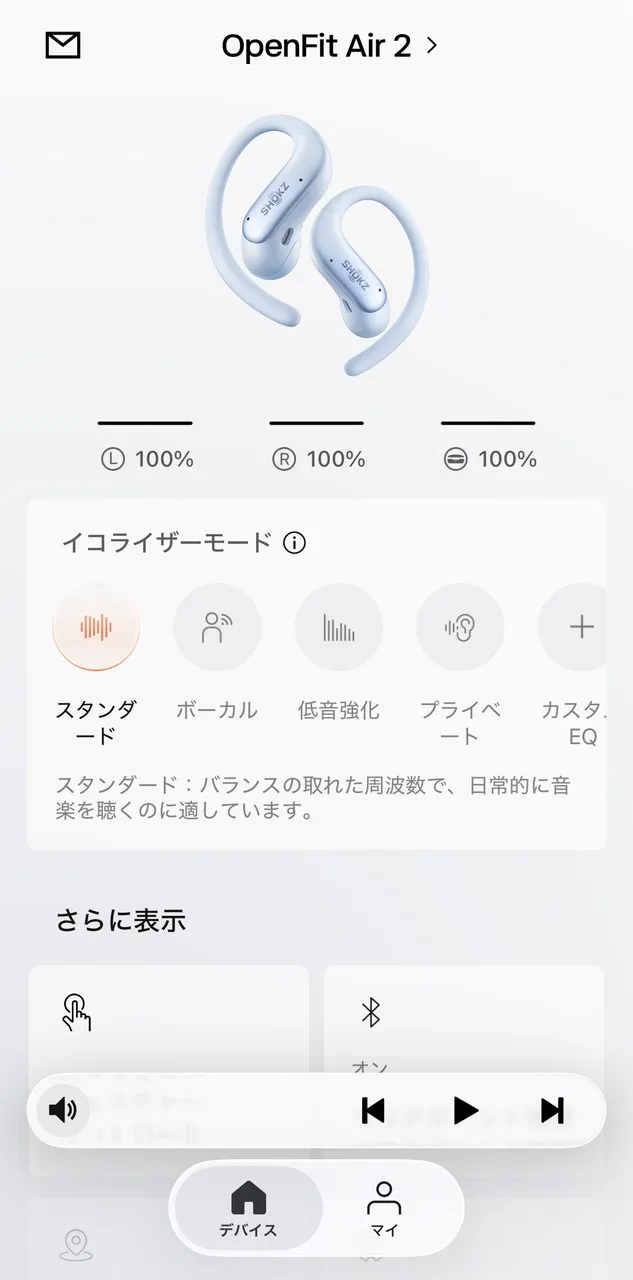
Task: Open the messages envelope icon
Action: point(63,46)
